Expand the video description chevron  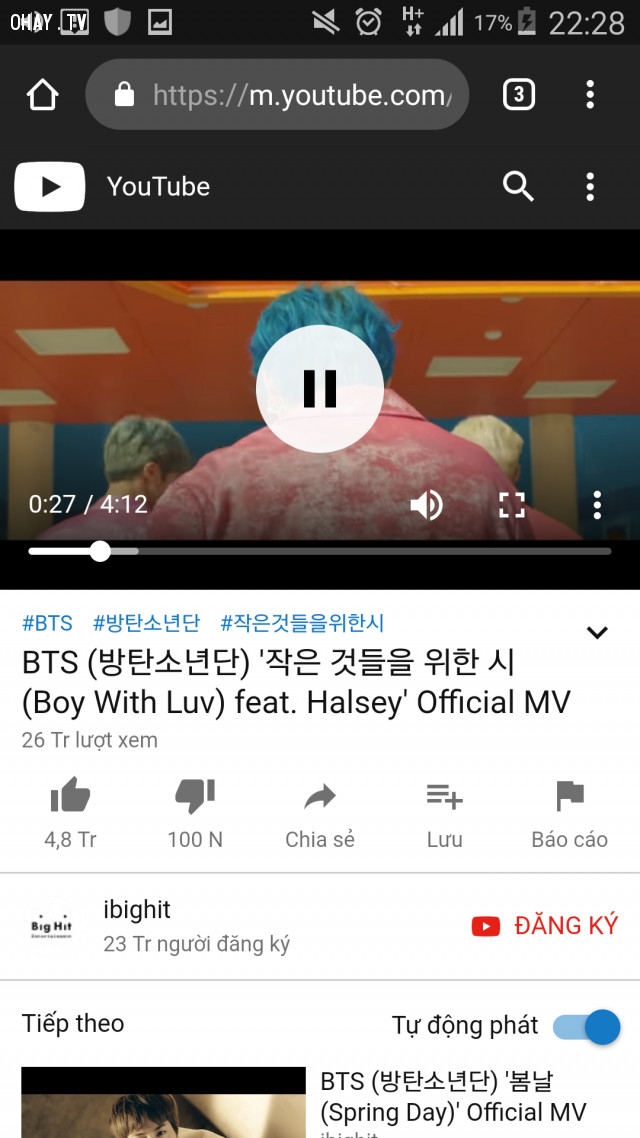[597, 632]
